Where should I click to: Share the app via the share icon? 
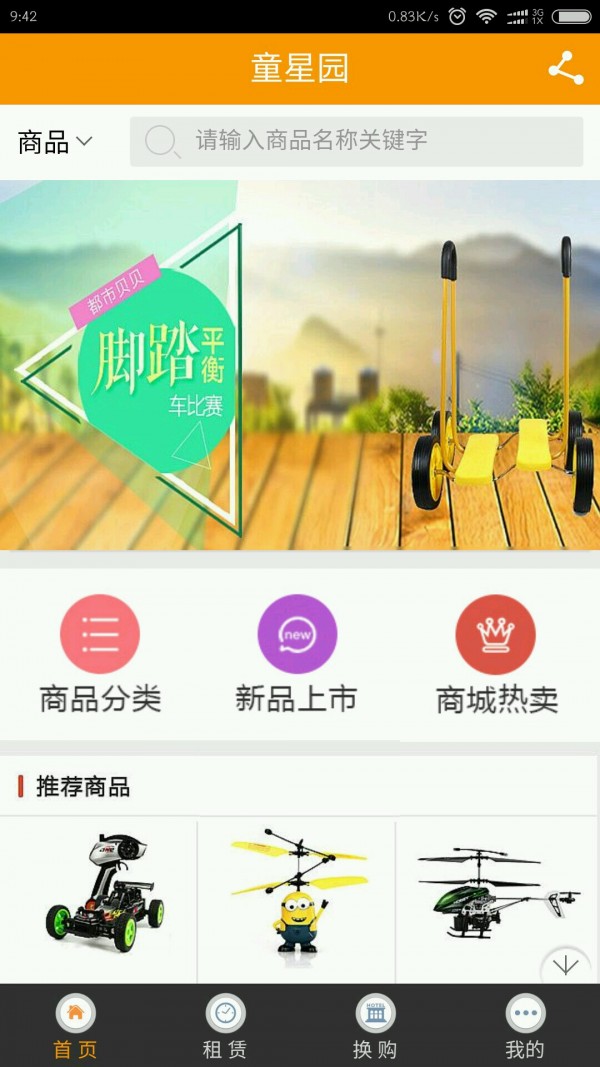click(x=565, y=69)
